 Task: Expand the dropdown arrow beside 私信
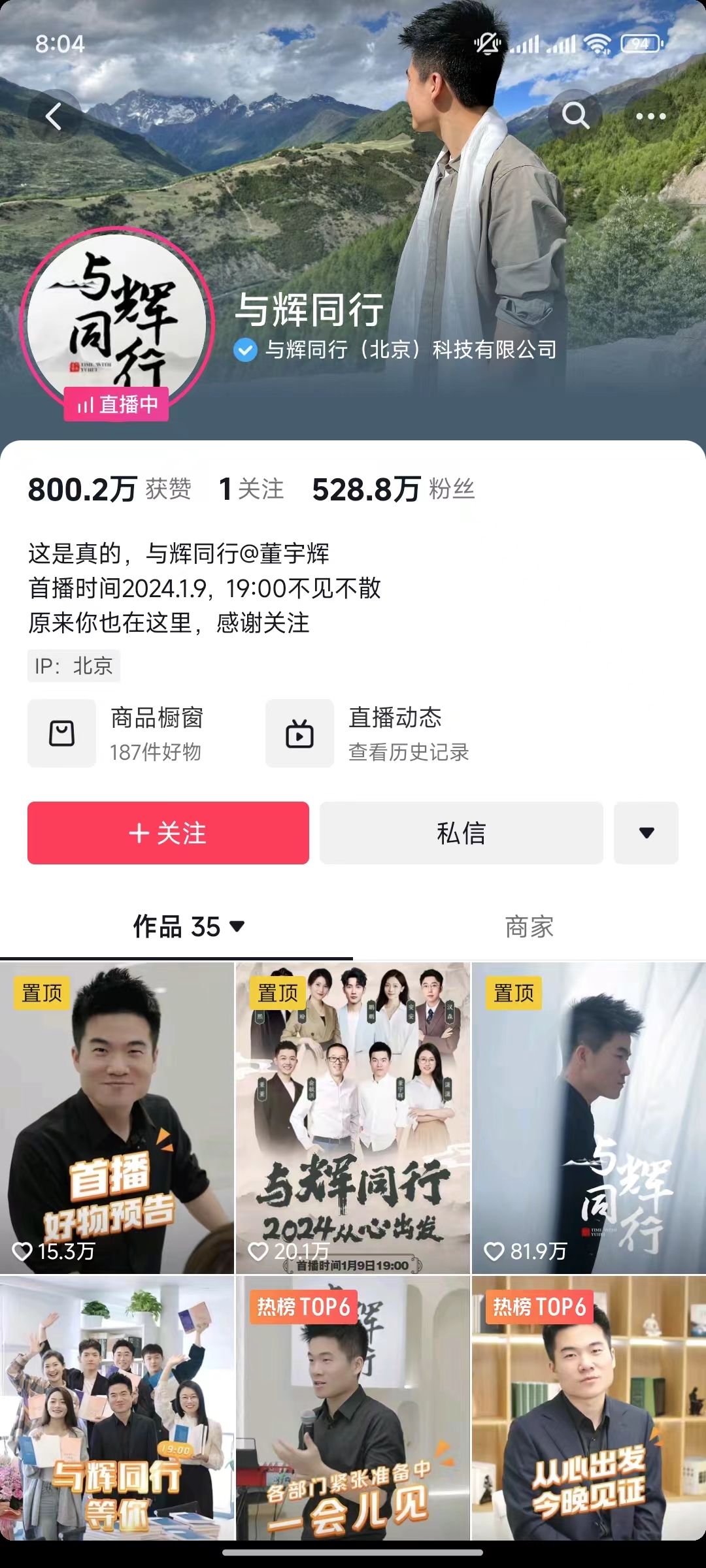[x=646, y=833]
